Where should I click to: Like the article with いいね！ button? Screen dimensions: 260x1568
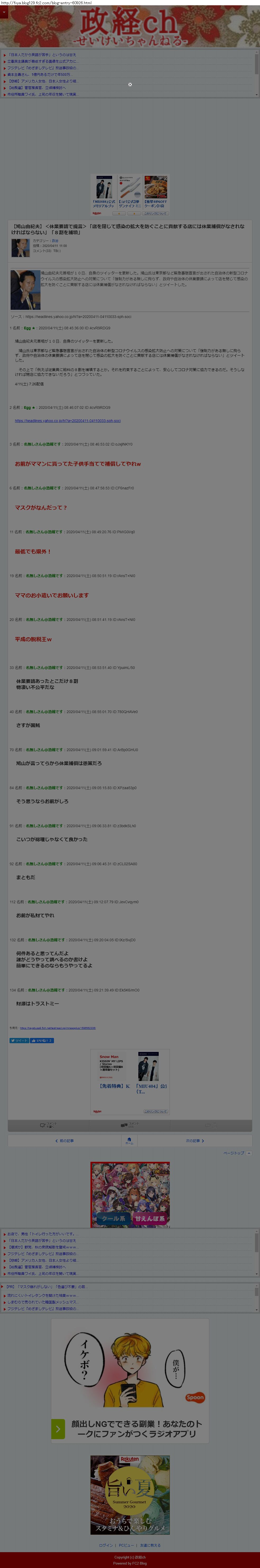(42, 1040)
